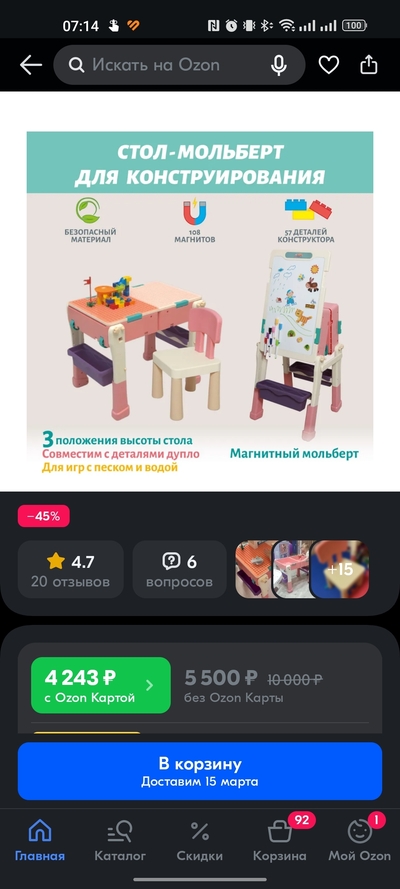The image size is (400, 889).
Task: Share this product
Action: tap(369, 65)
